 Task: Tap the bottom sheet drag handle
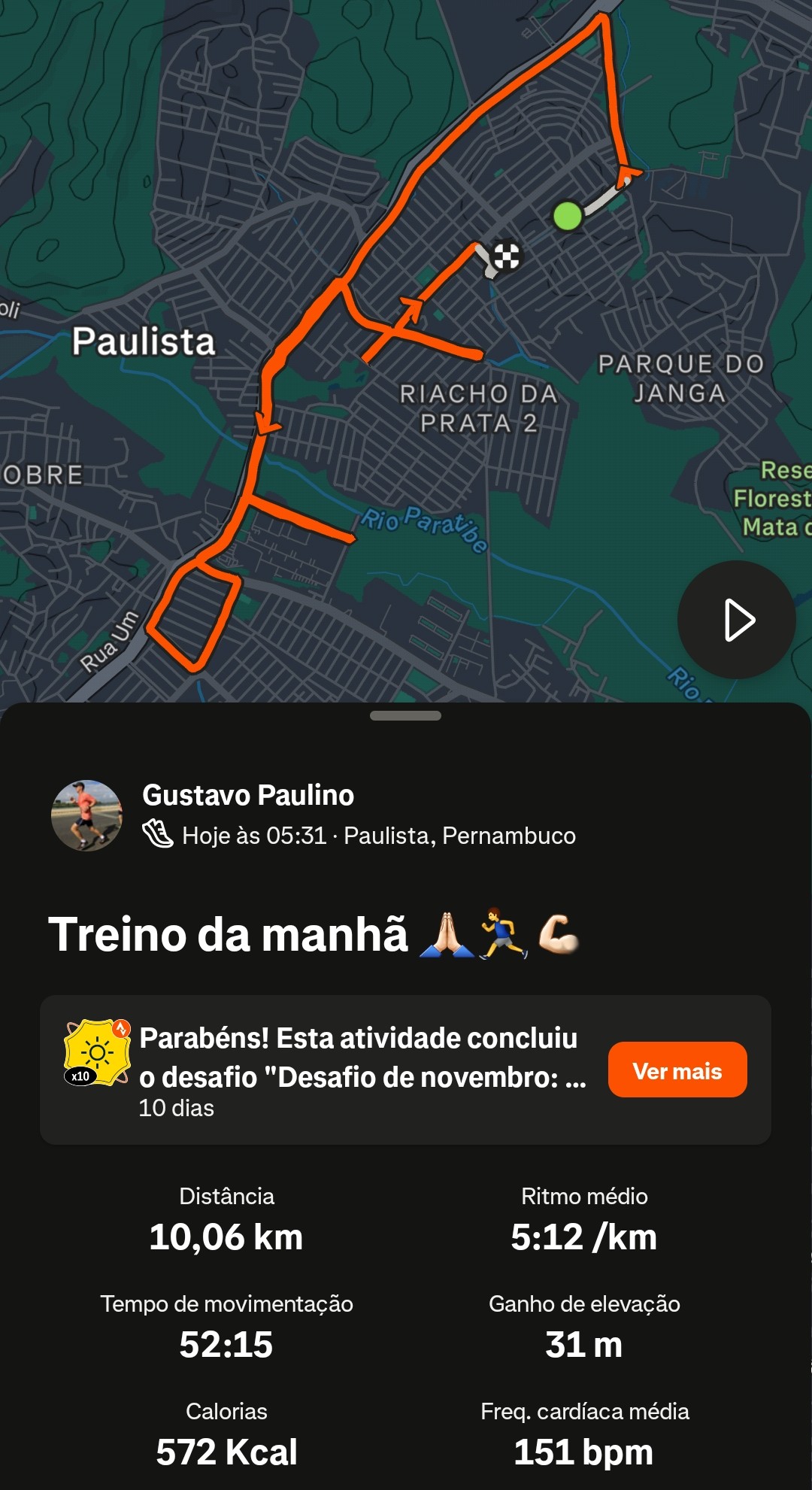(x=405, y=715)
